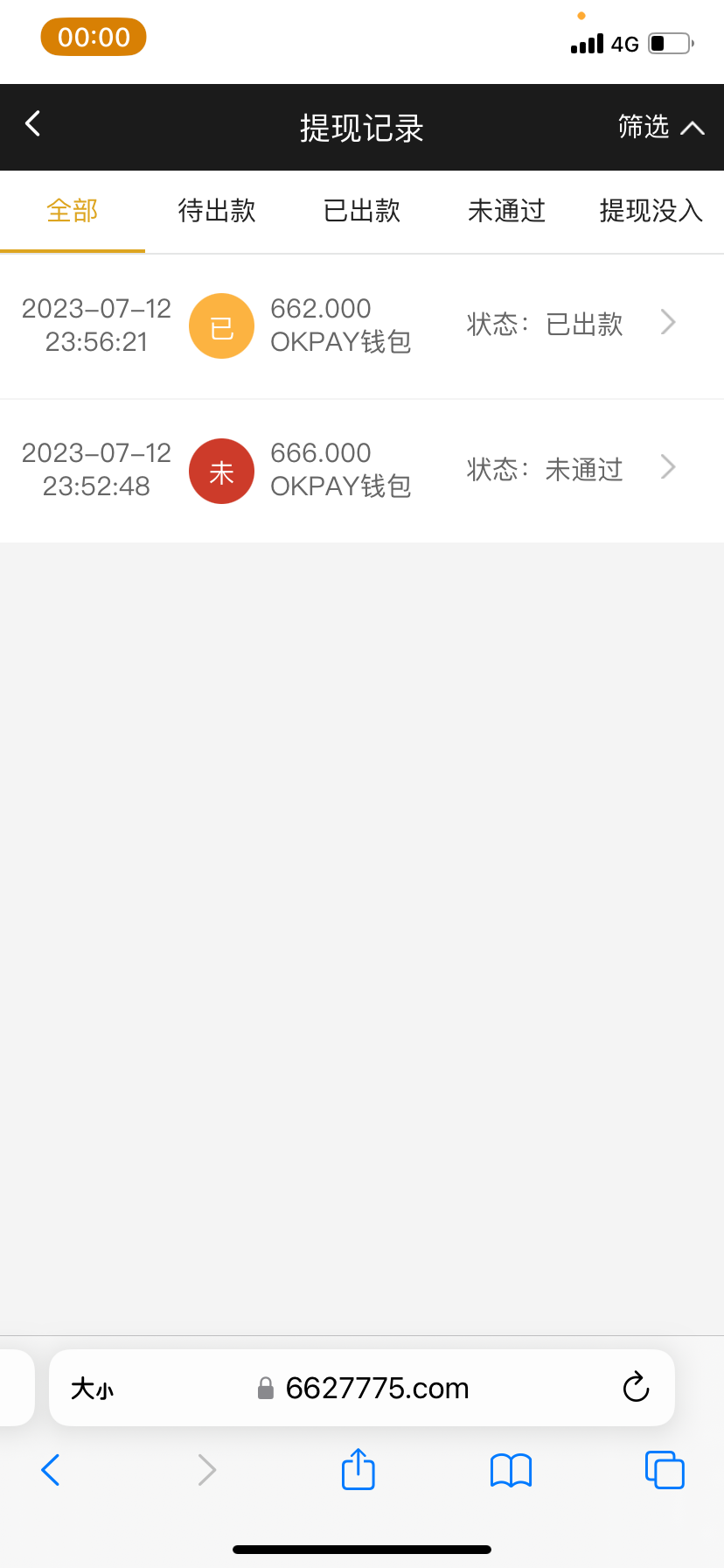Switch to the 提现没入 tab

click(x=651, y=211)
